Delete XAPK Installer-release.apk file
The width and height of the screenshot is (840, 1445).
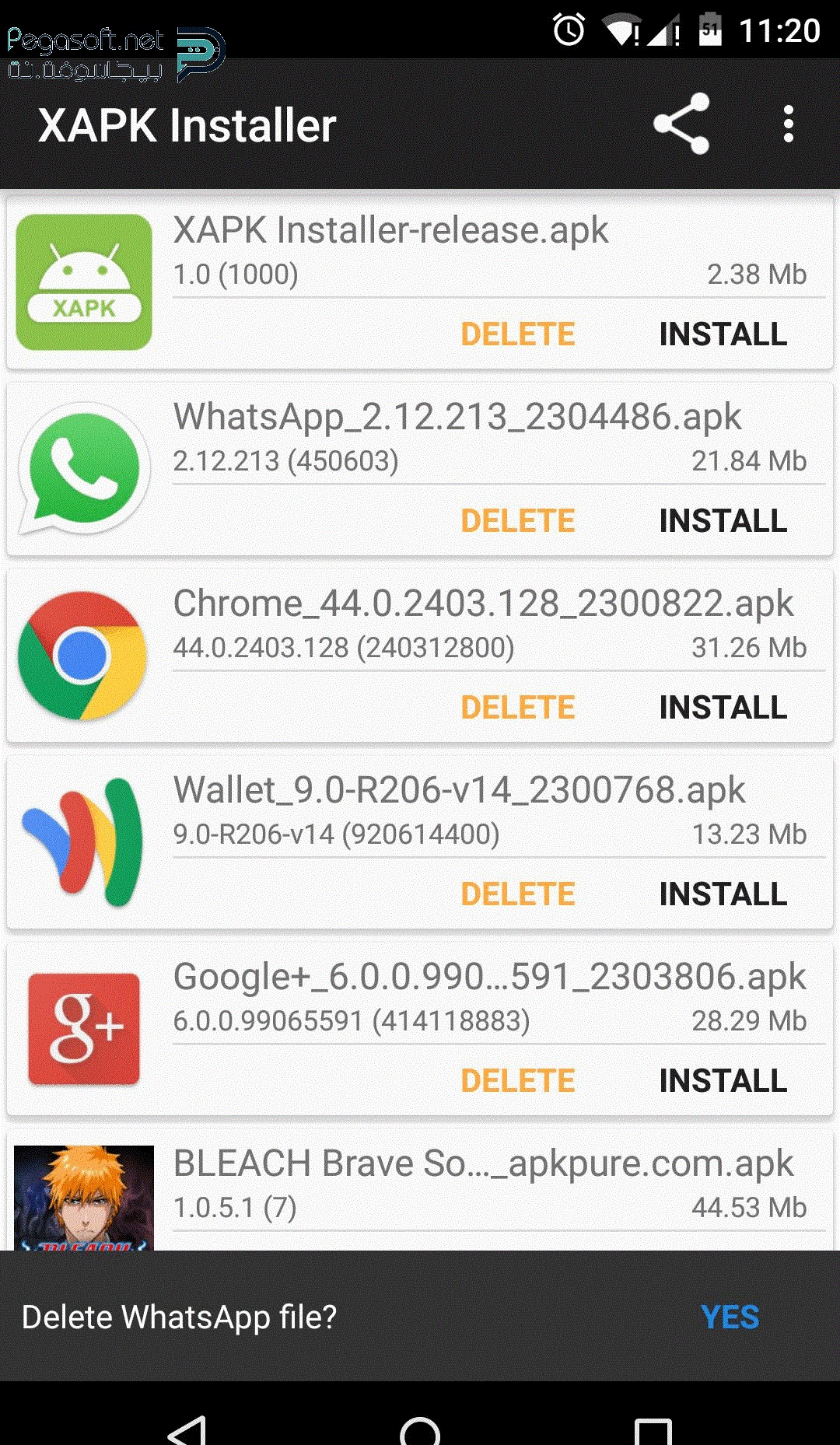(x=517, y=334)
